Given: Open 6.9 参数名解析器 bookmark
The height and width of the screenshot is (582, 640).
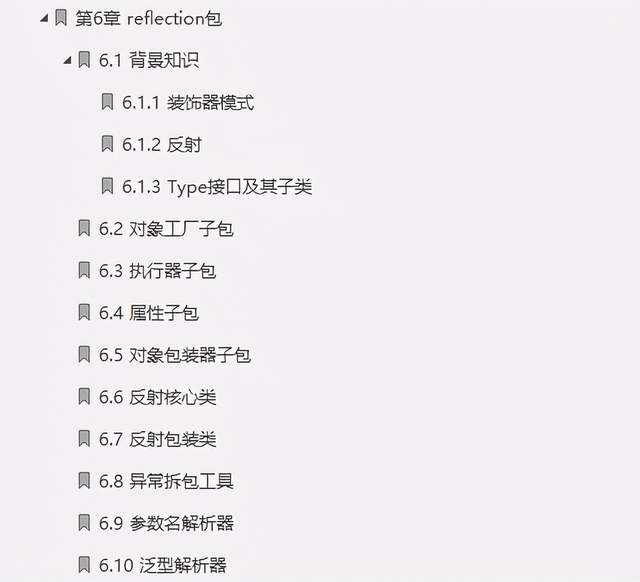Looking at the screenshot, I should tap(166, 523).
